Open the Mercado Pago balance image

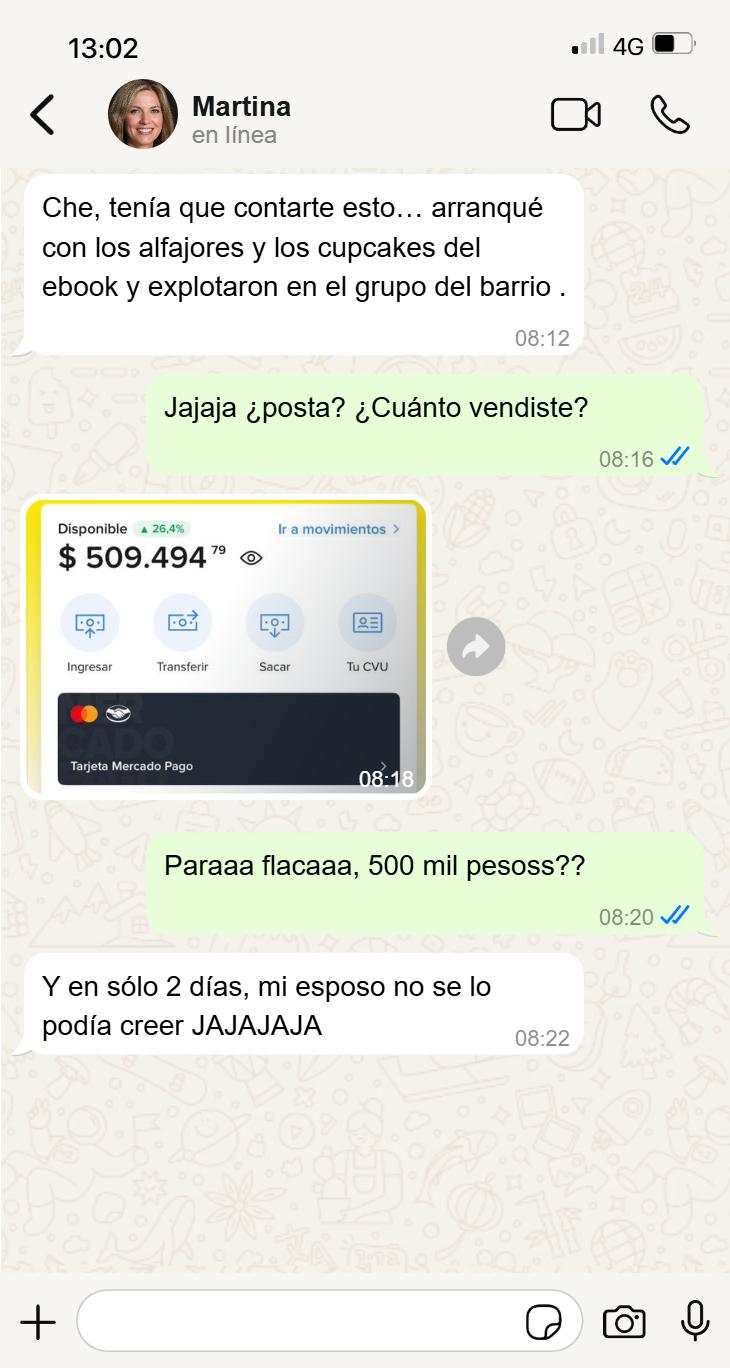[x=226, y=647]
